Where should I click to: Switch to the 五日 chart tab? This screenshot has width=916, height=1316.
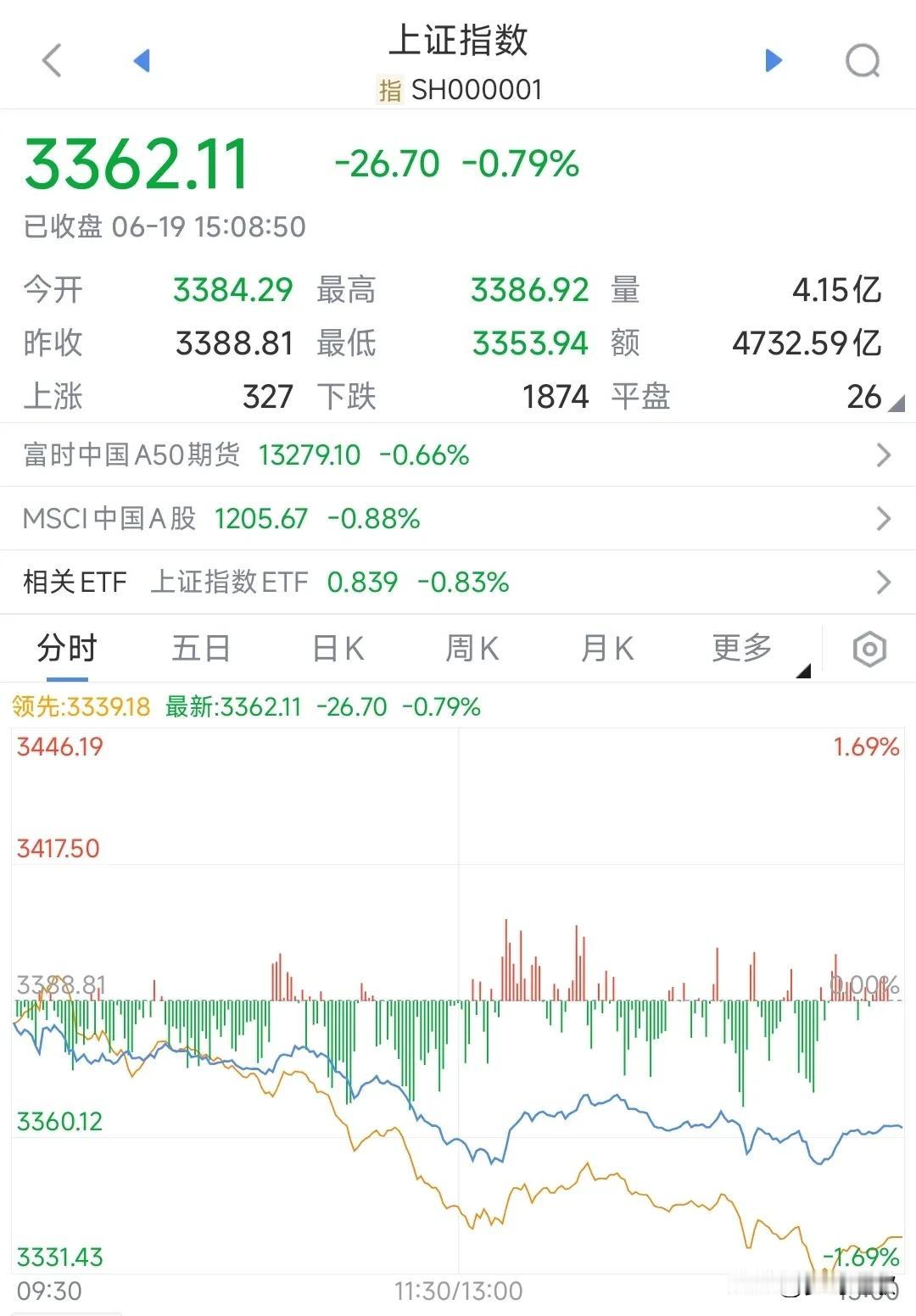pyautogui.click(x=201, y=650)
